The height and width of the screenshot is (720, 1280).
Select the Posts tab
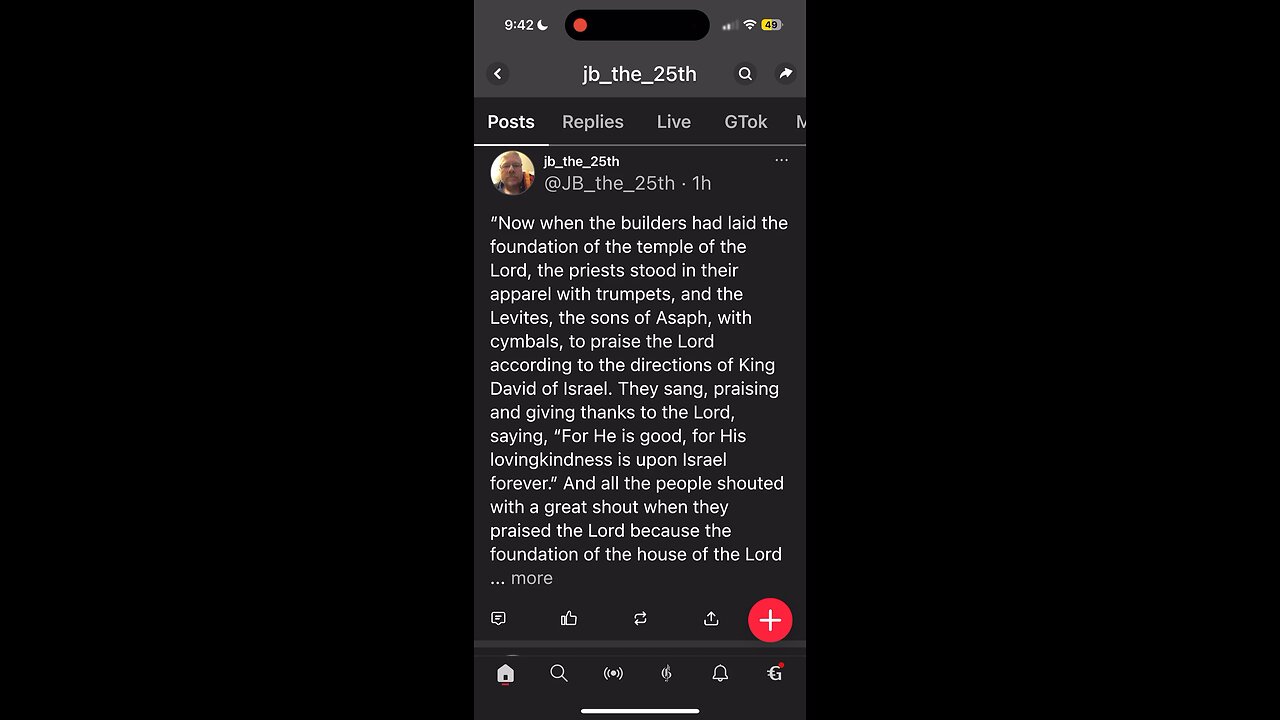pos(511,122)
